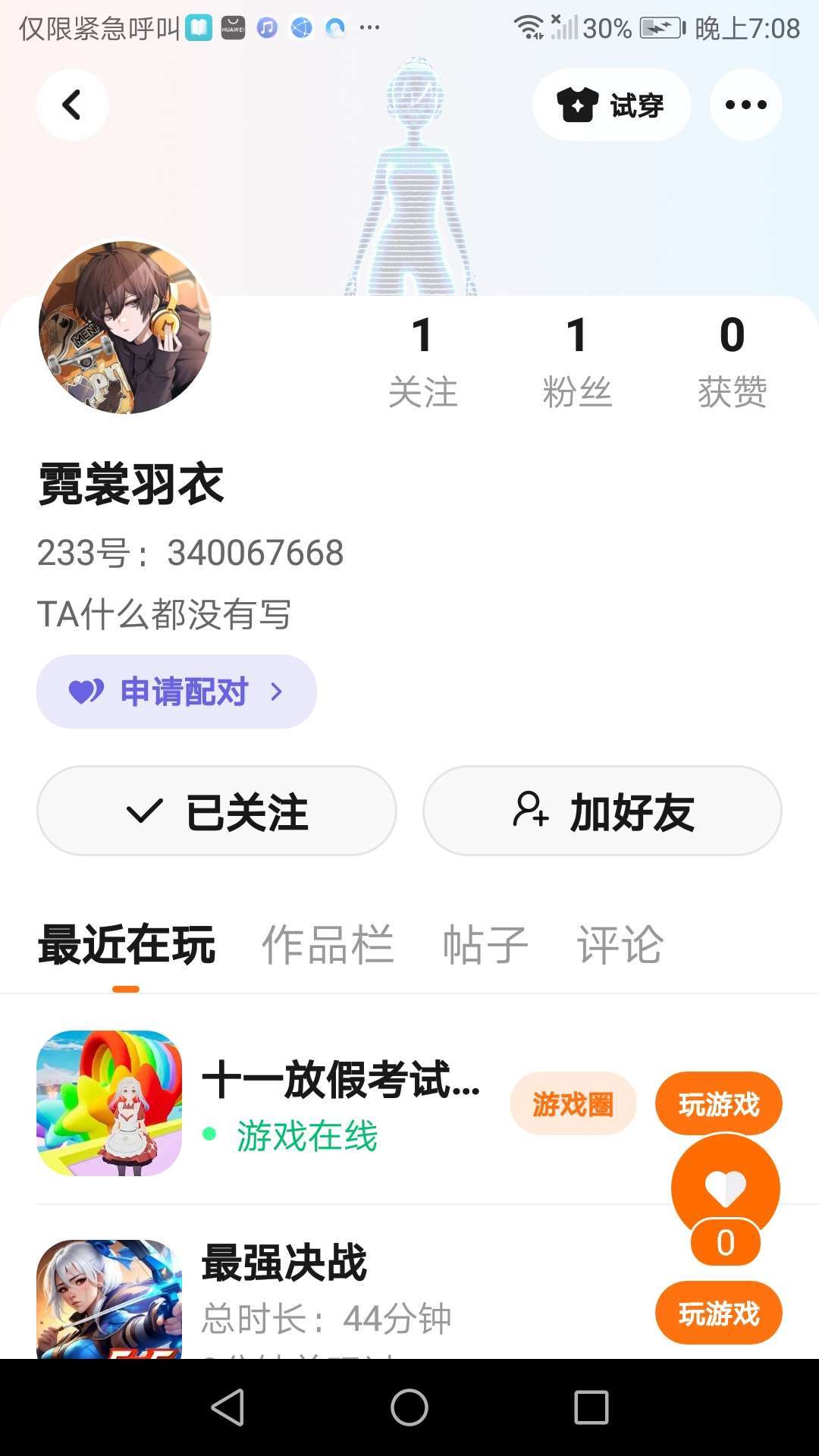Open 游戏圈 for 十一放假考试 game
The image size is (819, 1456).
(x=573, y=1104)
